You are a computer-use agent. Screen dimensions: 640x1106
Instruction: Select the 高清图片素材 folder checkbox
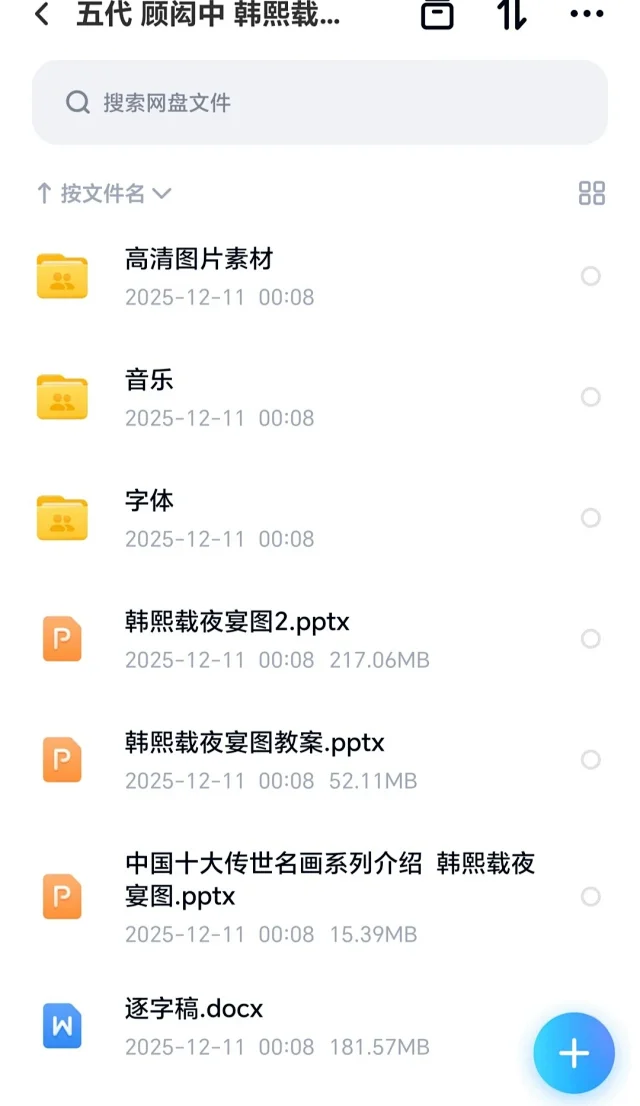point(591,276)
